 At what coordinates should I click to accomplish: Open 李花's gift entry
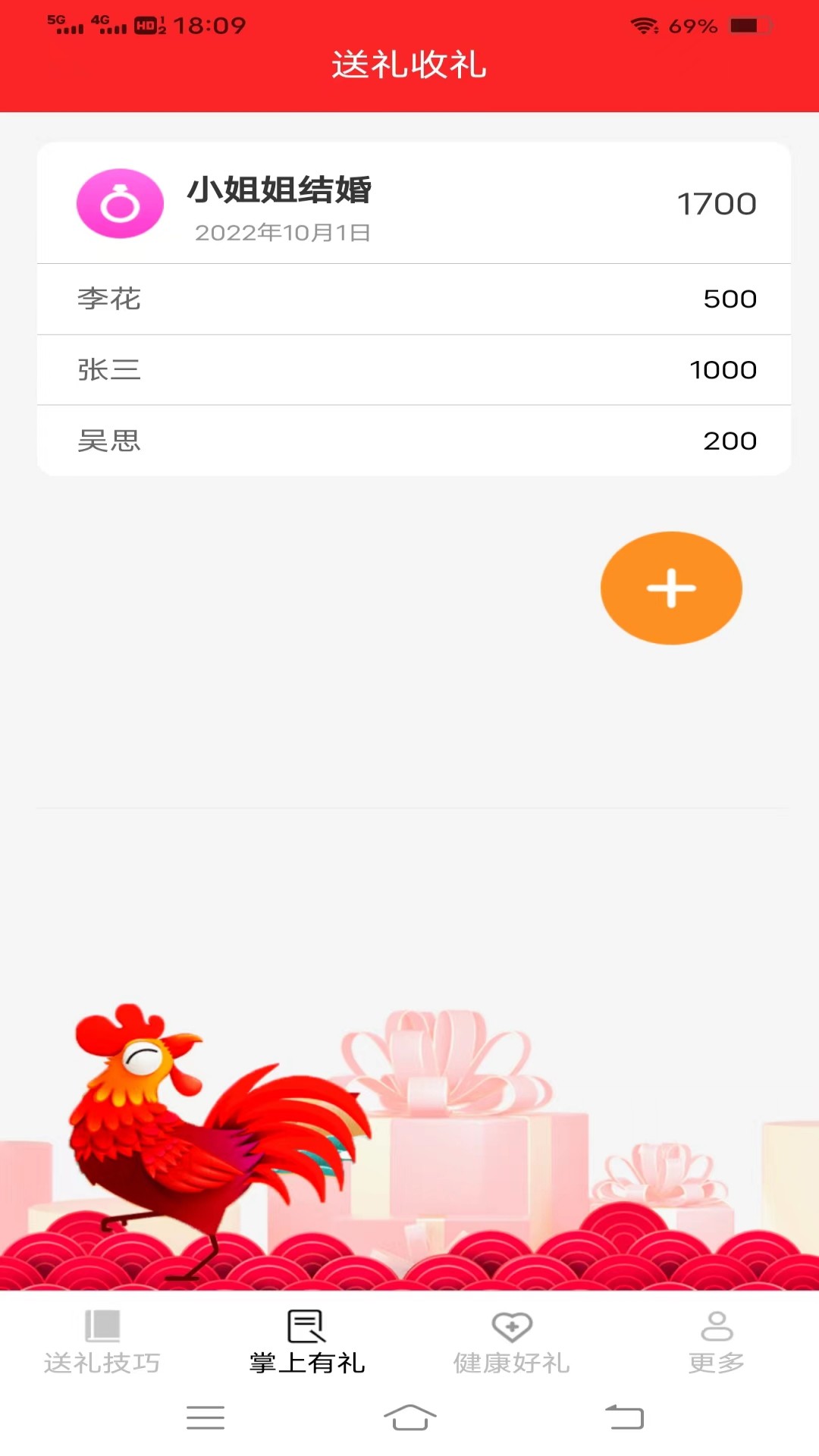pyautogui.click(x=413, y=299)
